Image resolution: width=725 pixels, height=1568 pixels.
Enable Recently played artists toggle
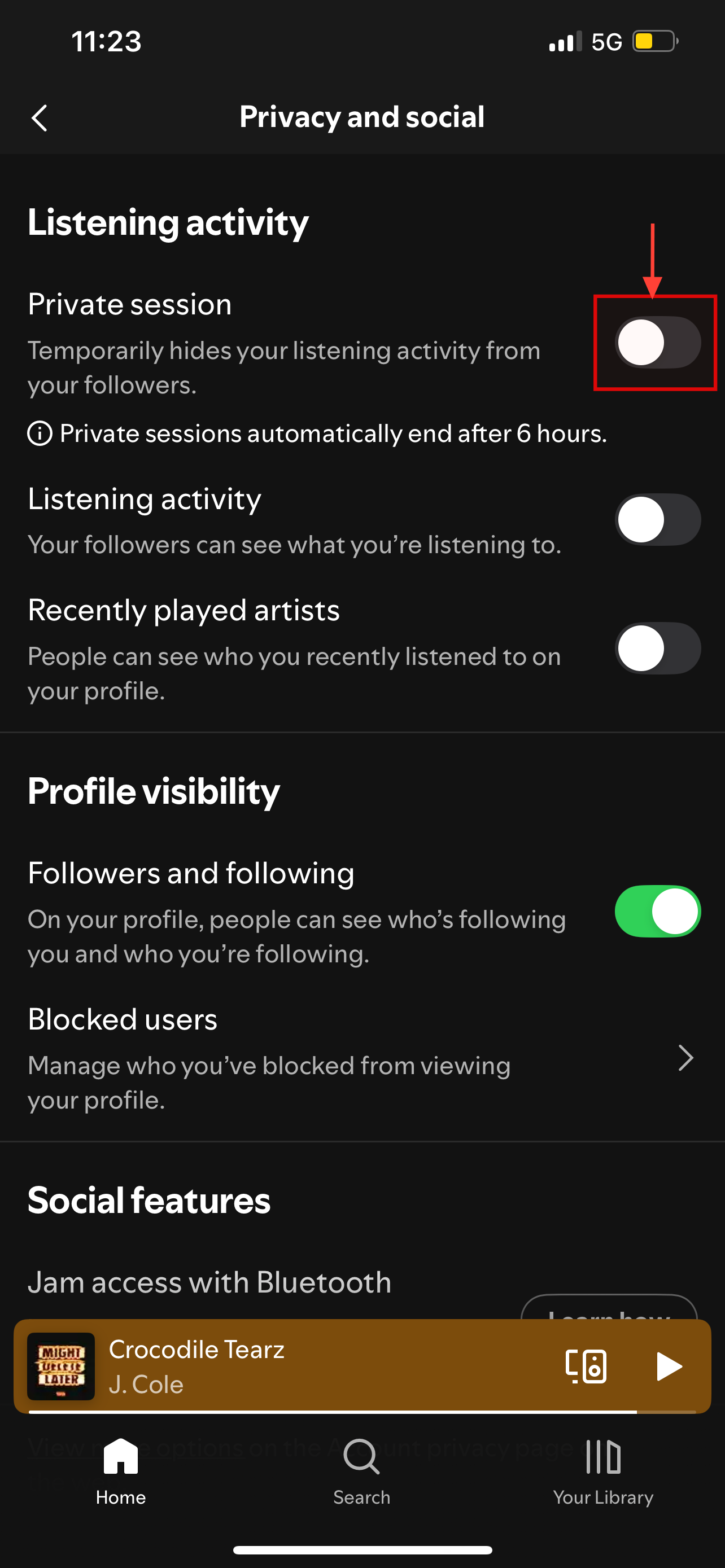[657, 649]
